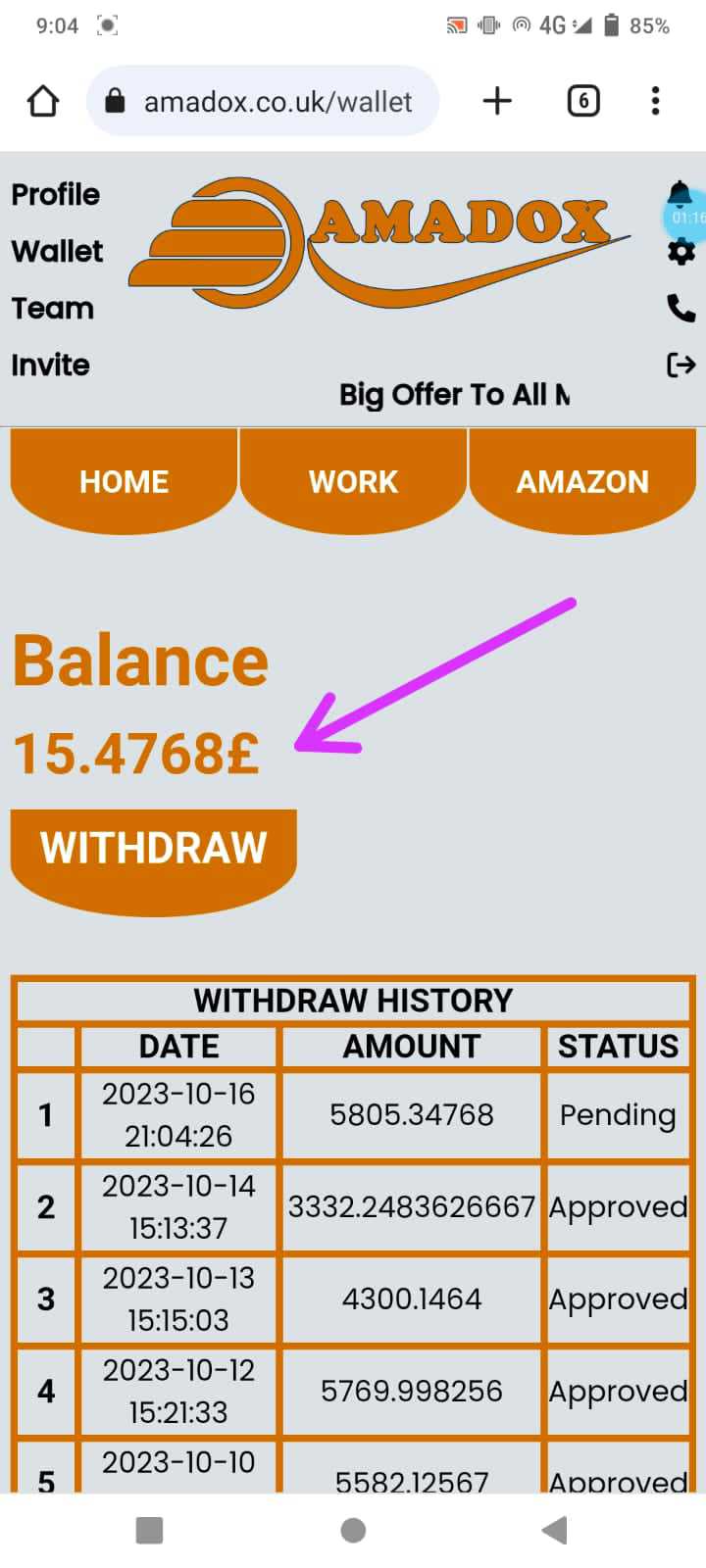This screenshot has width=706, height=1568.
Task: Open the Team link
Action: [53, 308]
